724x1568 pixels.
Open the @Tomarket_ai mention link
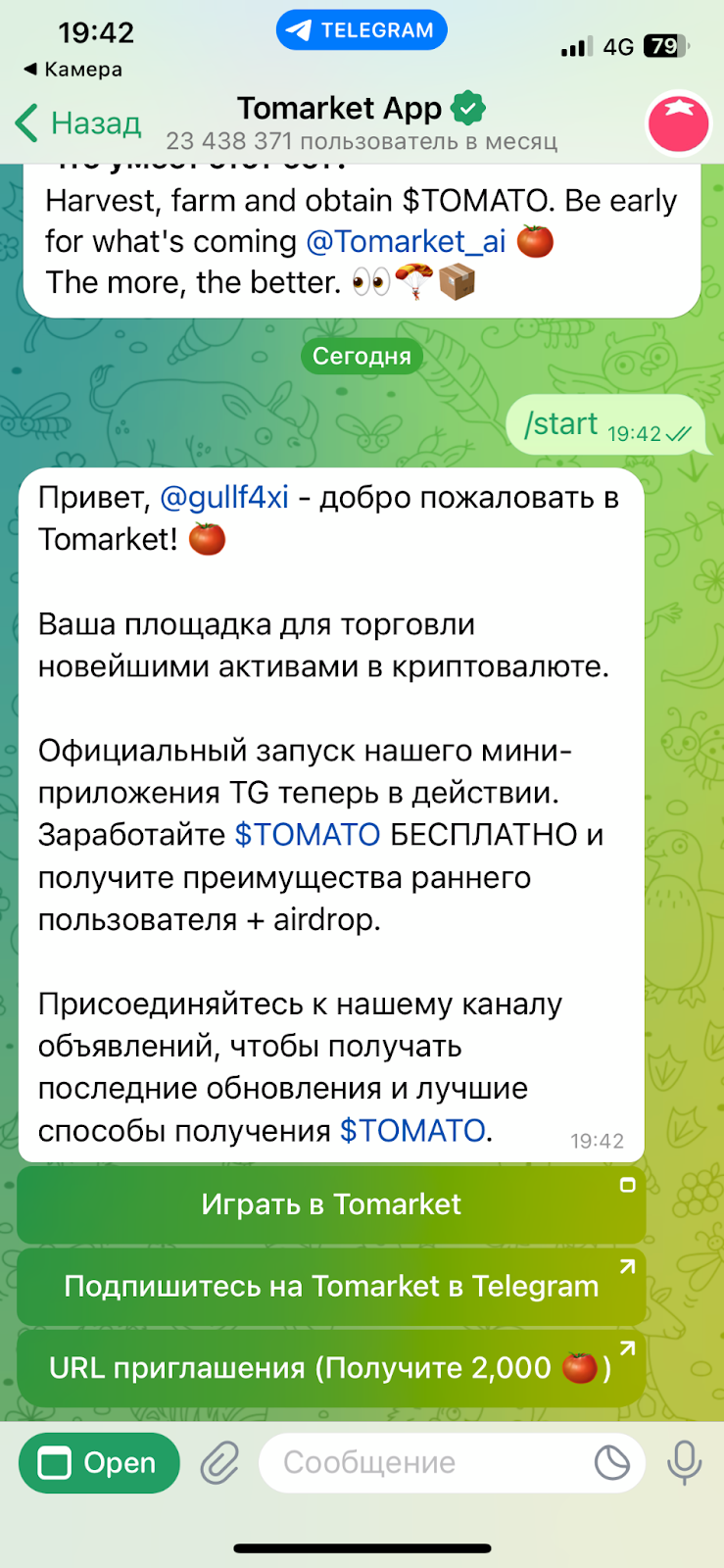(406, 242)
